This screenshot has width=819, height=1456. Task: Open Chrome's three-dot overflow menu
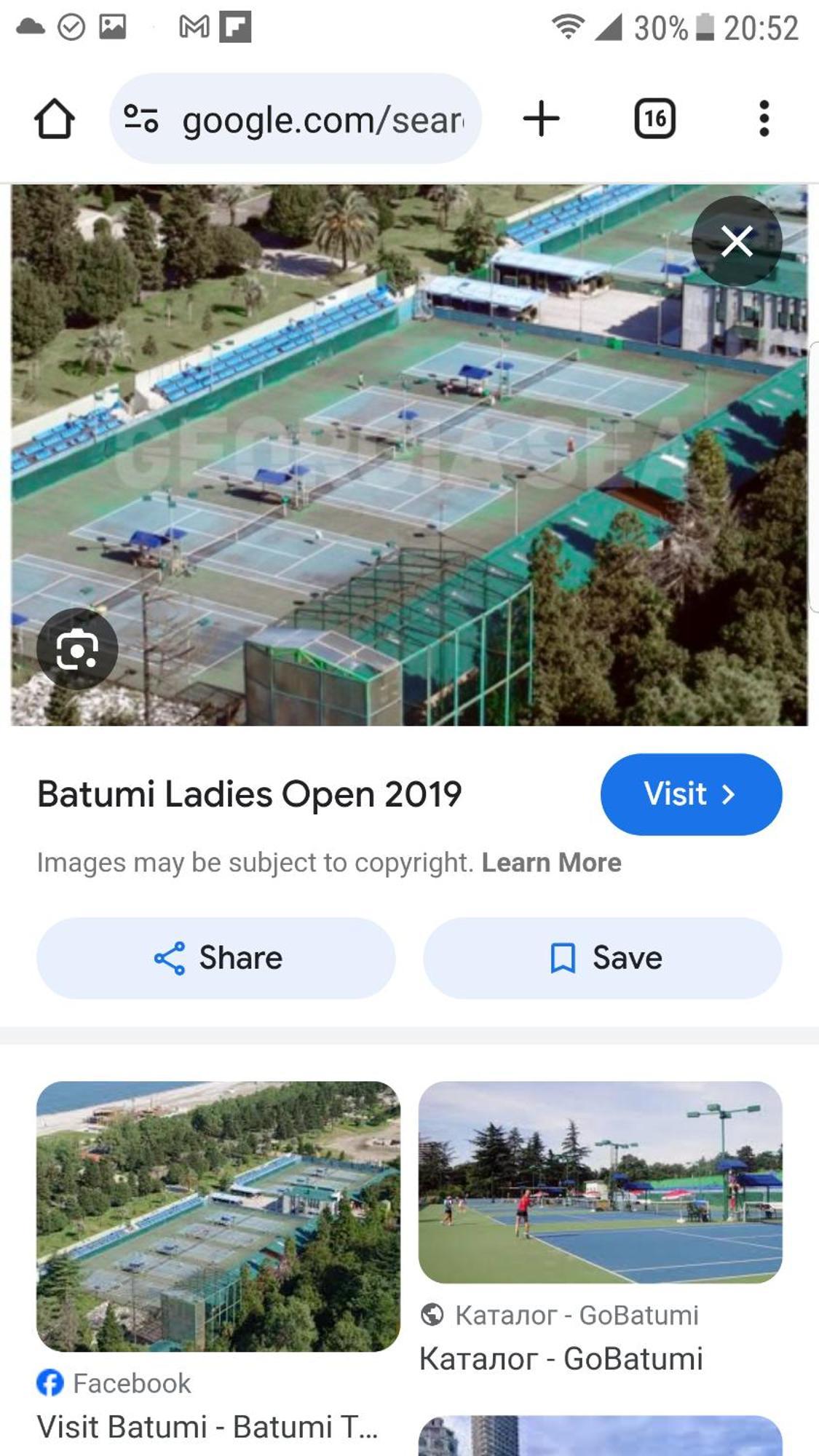pos(763,119)
